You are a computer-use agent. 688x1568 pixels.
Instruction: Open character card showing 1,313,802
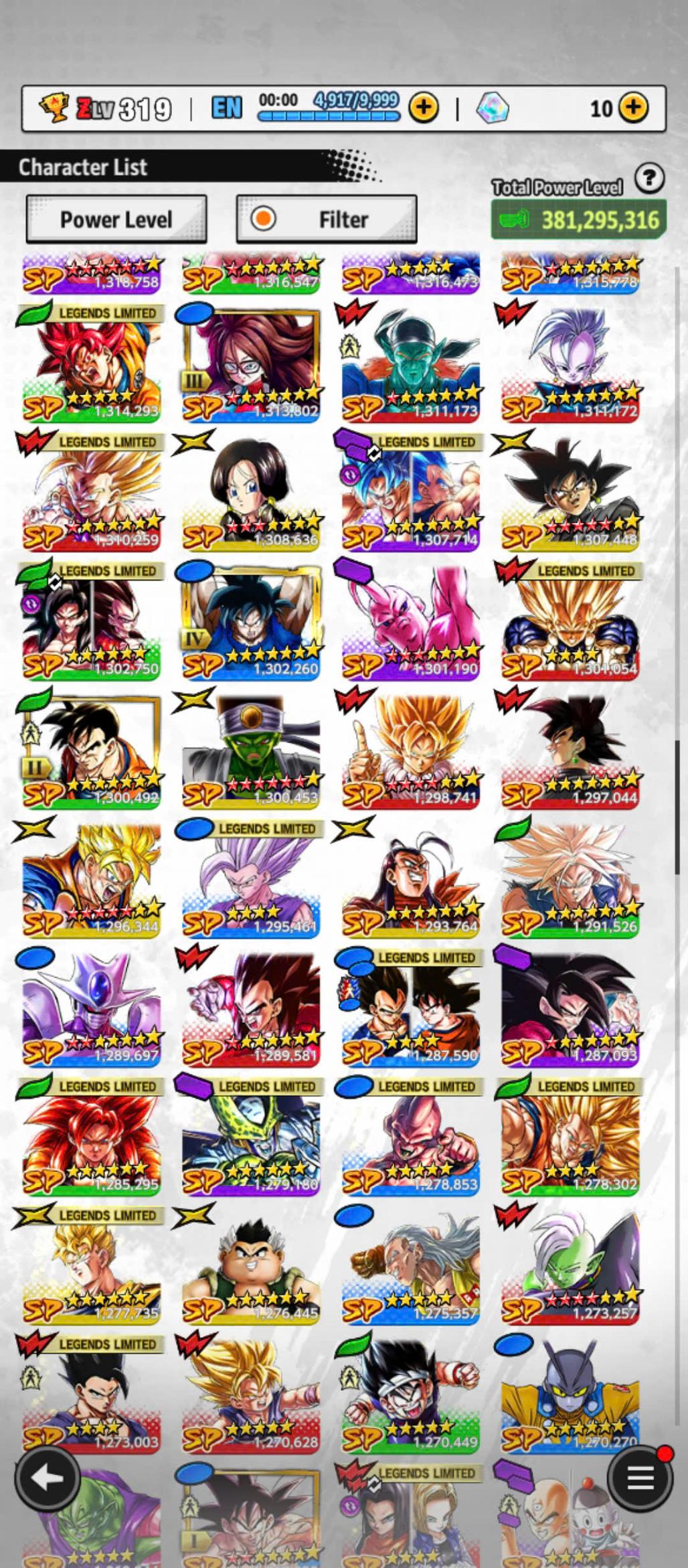[x=251, y=365]
